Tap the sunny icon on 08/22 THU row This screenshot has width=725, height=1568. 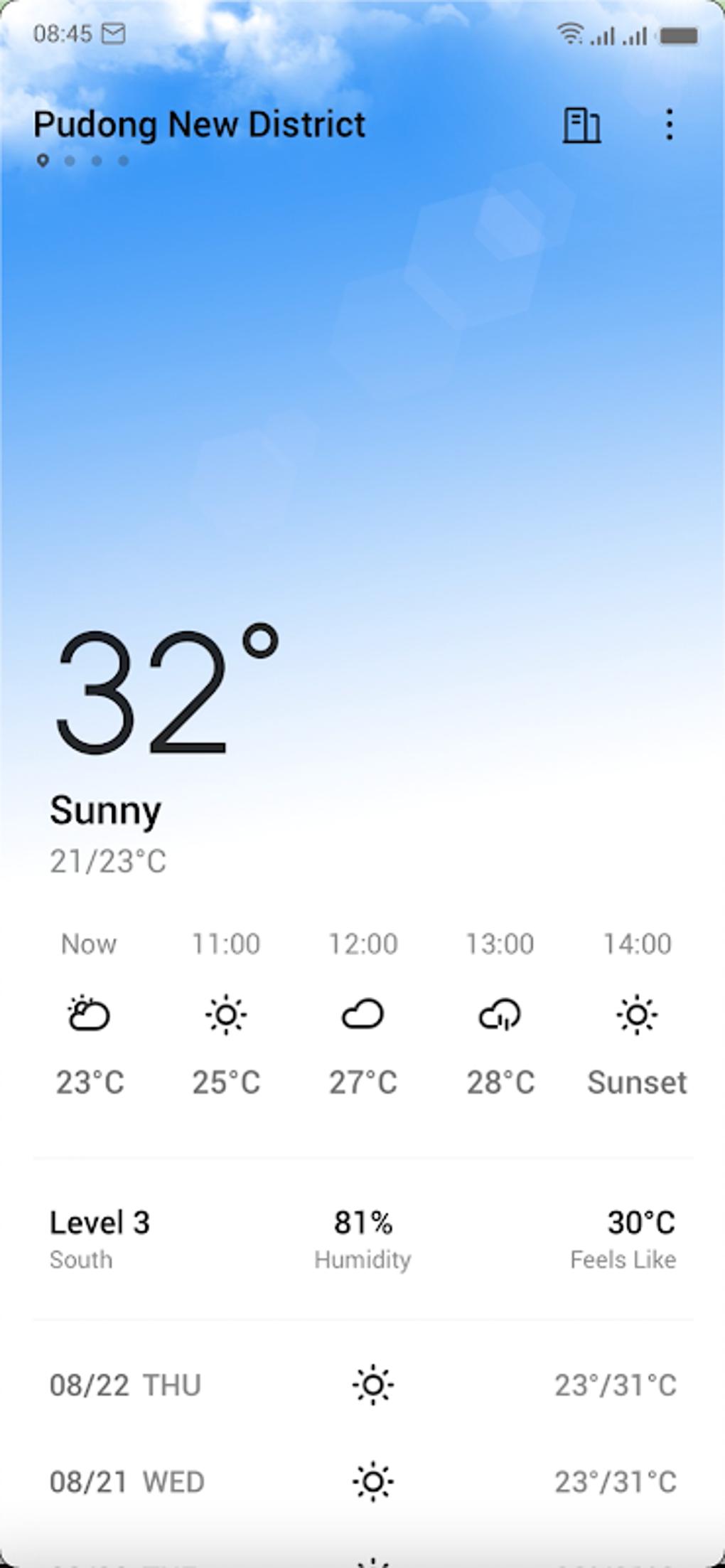(372, 1385)
